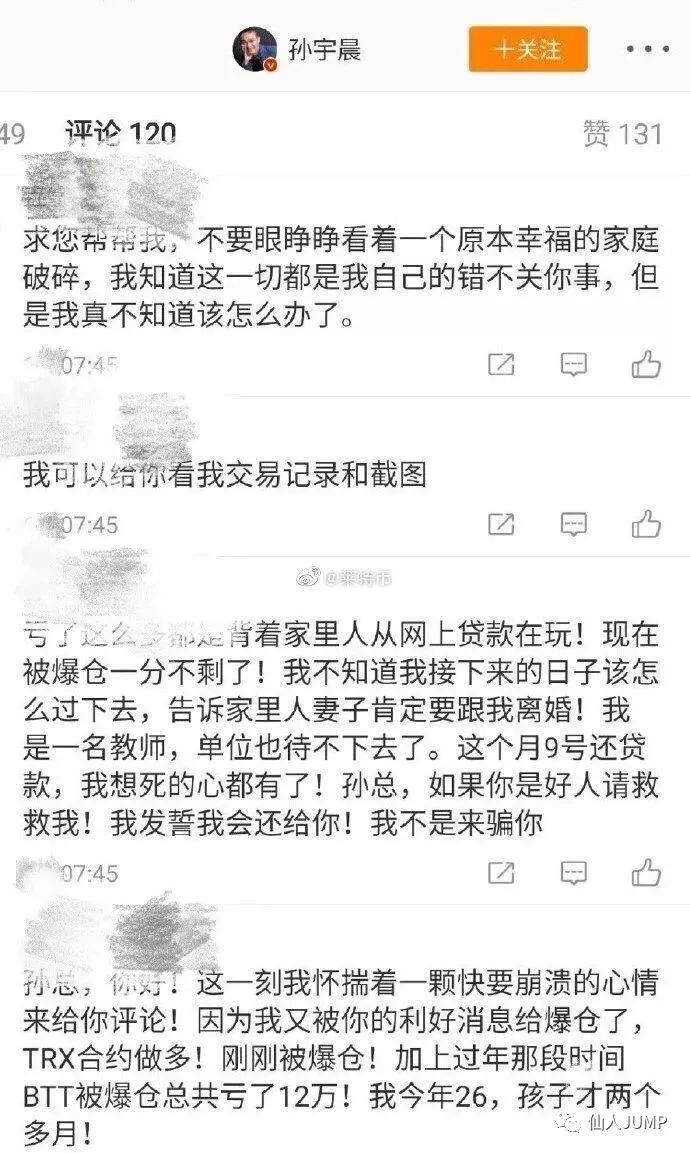Switch to the 评论 120 tab
The height and width of the screenshot is (1153, 690).
(120, 133)
